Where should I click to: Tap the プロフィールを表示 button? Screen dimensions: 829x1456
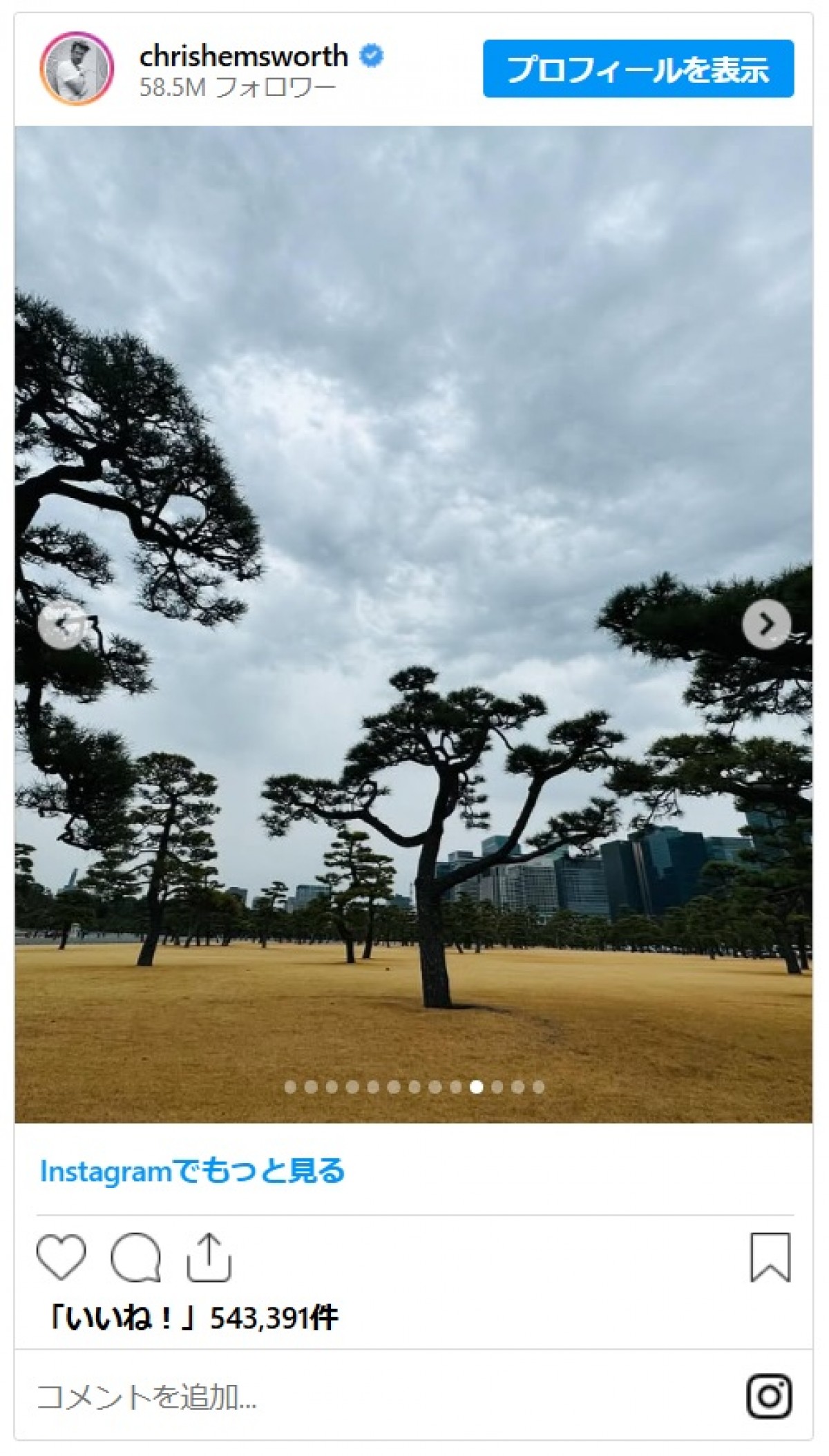coord(638,69)
